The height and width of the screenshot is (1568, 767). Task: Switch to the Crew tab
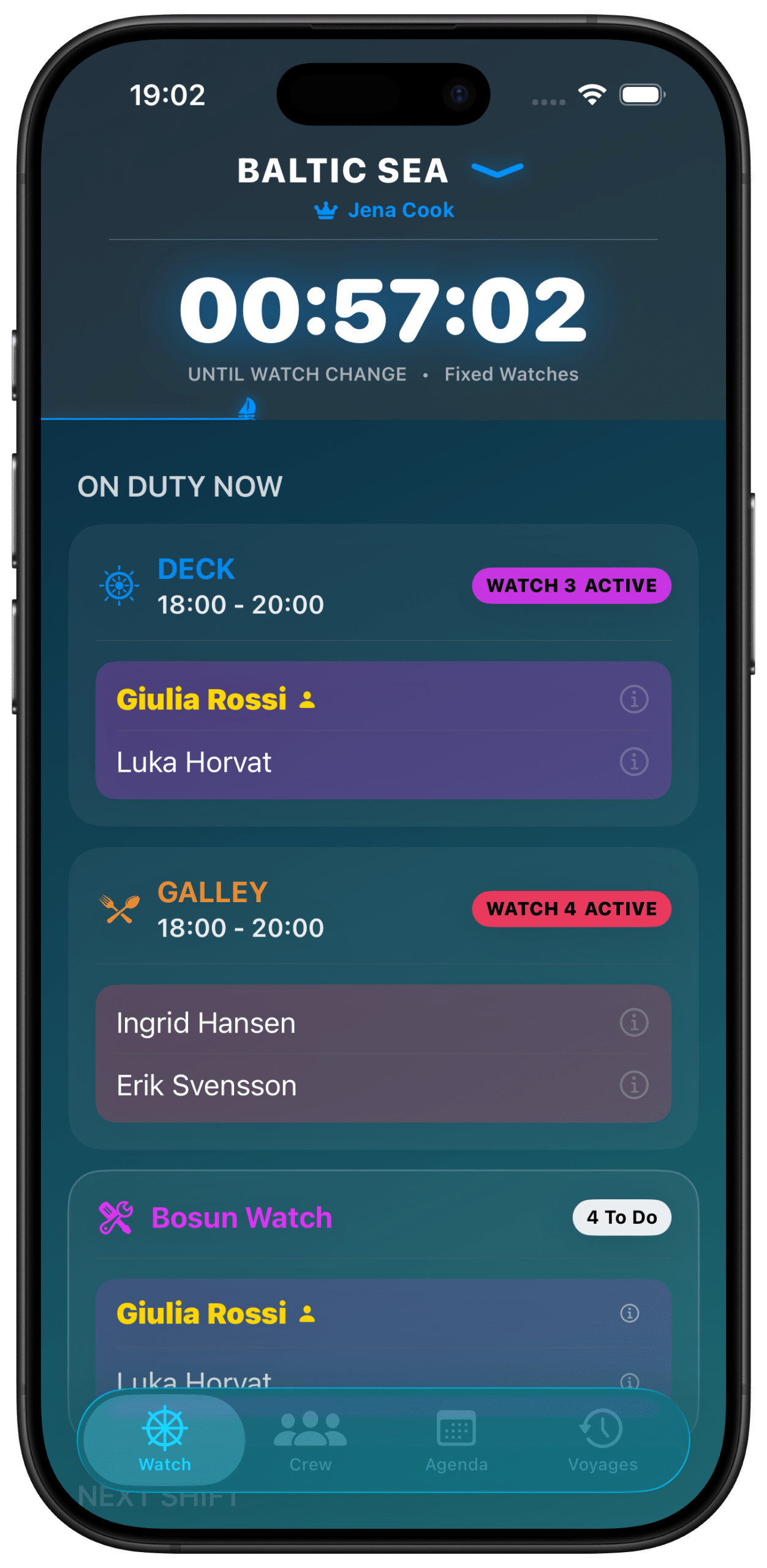pyautogui.click(x=310, y=1440)
